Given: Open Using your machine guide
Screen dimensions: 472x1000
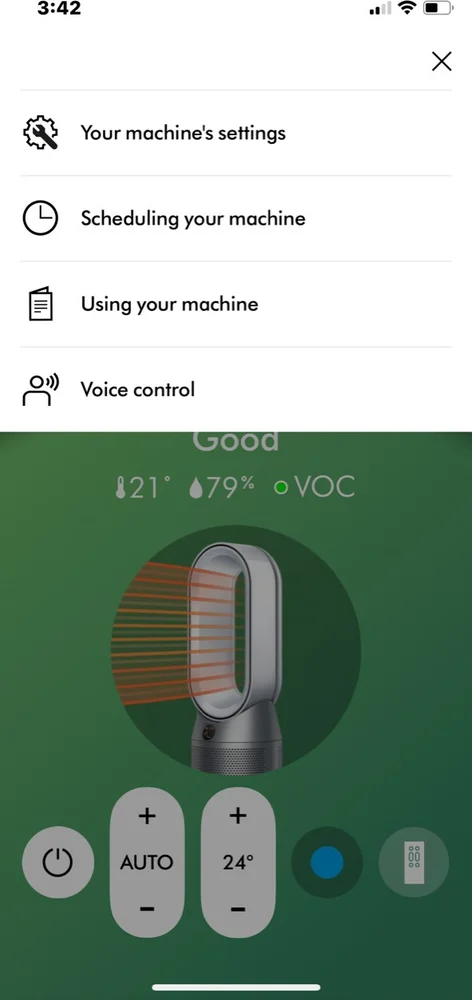Looking at the screenshot, I should tap(236, 304).
